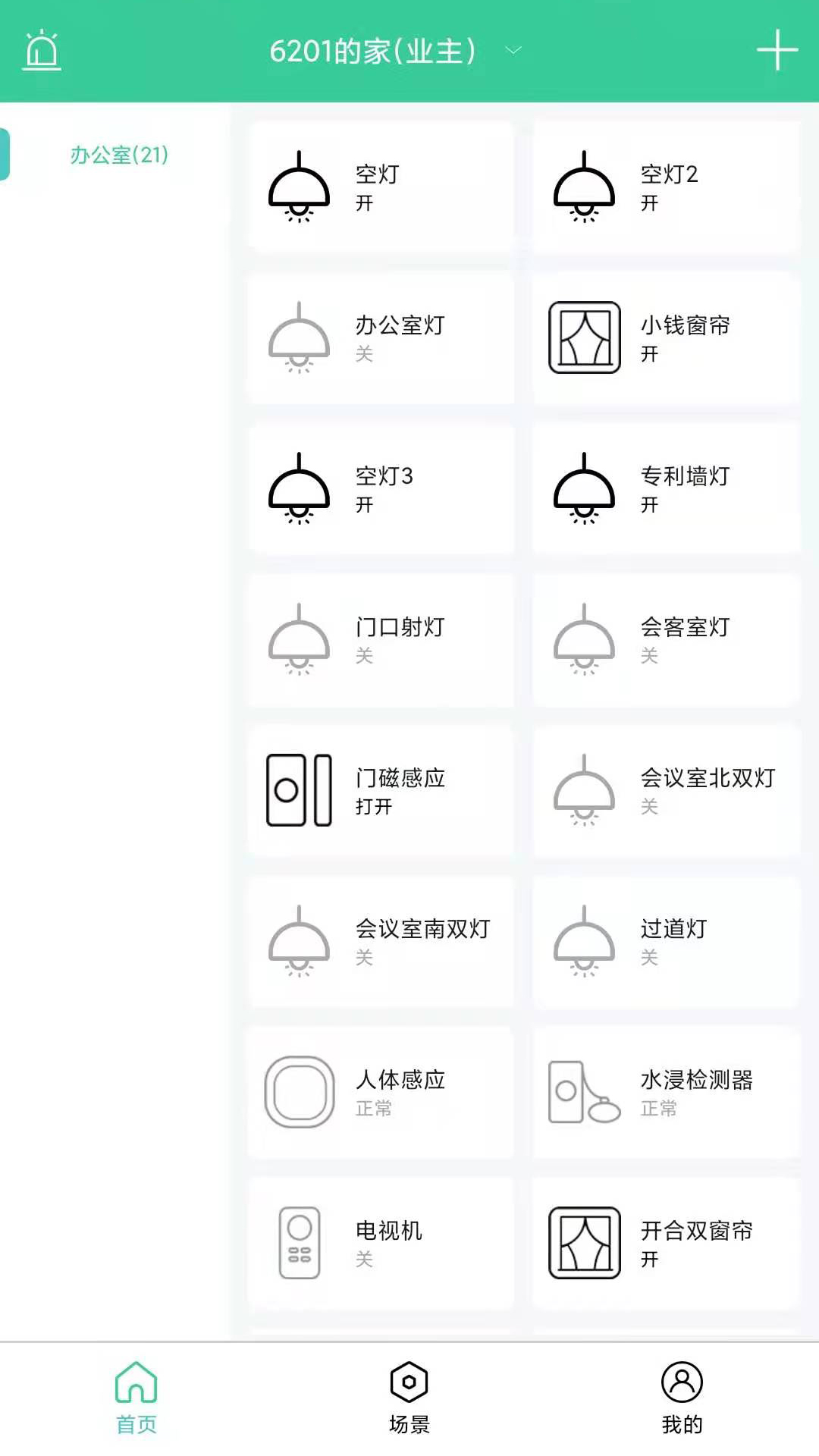Open the add device menu with plus button
This screenshot has width=819, height=1456.
point(776,51)
